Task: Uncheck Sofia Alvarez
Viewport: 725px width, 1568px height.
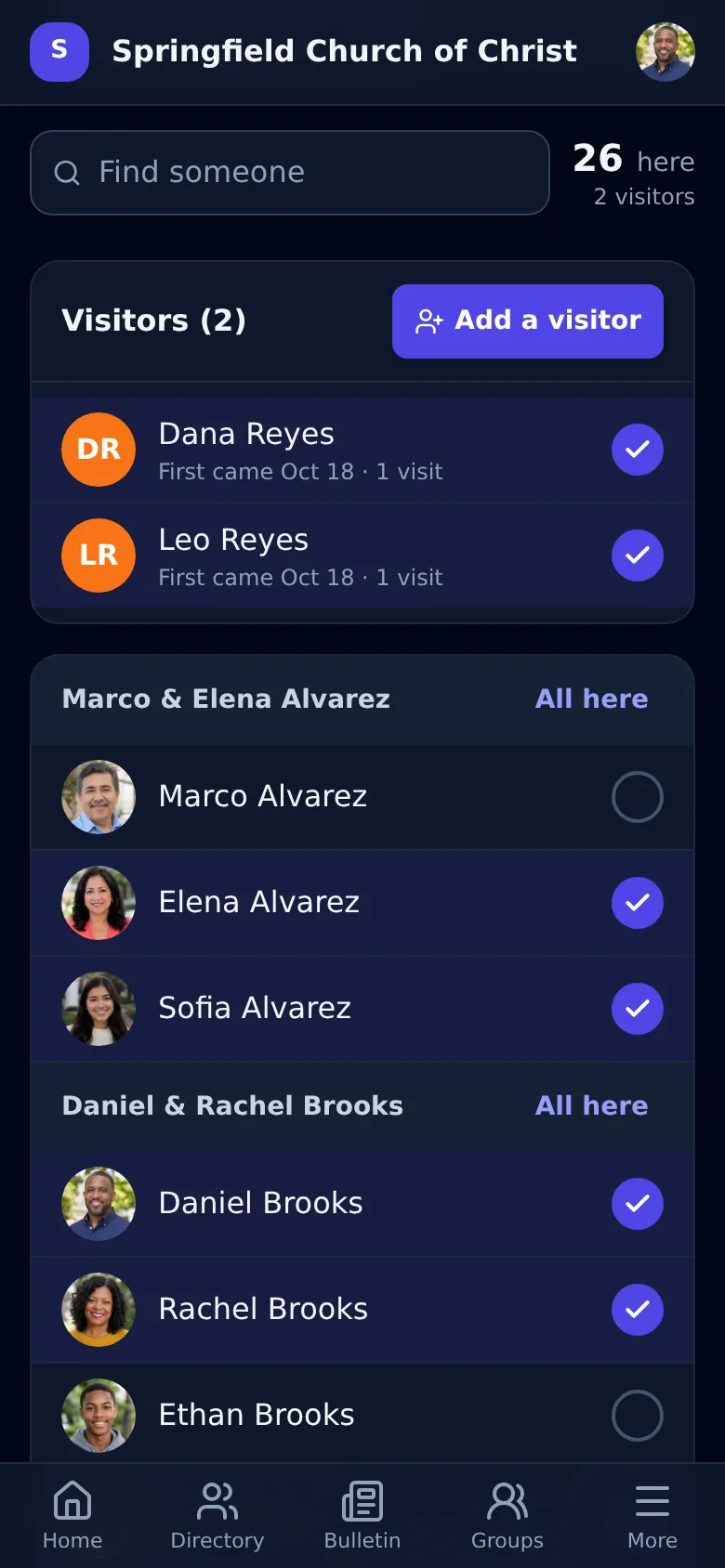Action: [638, 1009]
